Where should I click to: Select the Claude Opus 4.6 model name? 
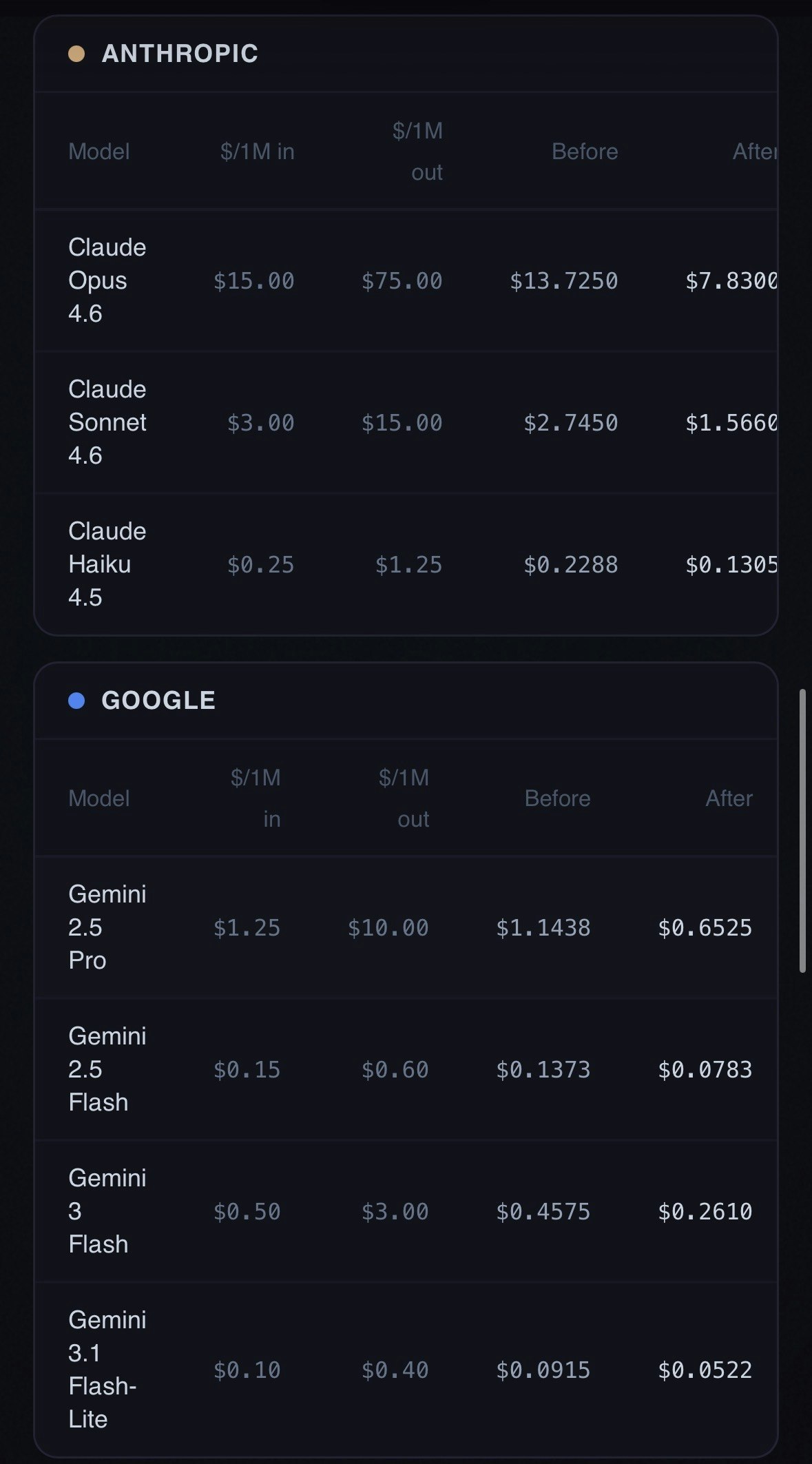point(107,280)
